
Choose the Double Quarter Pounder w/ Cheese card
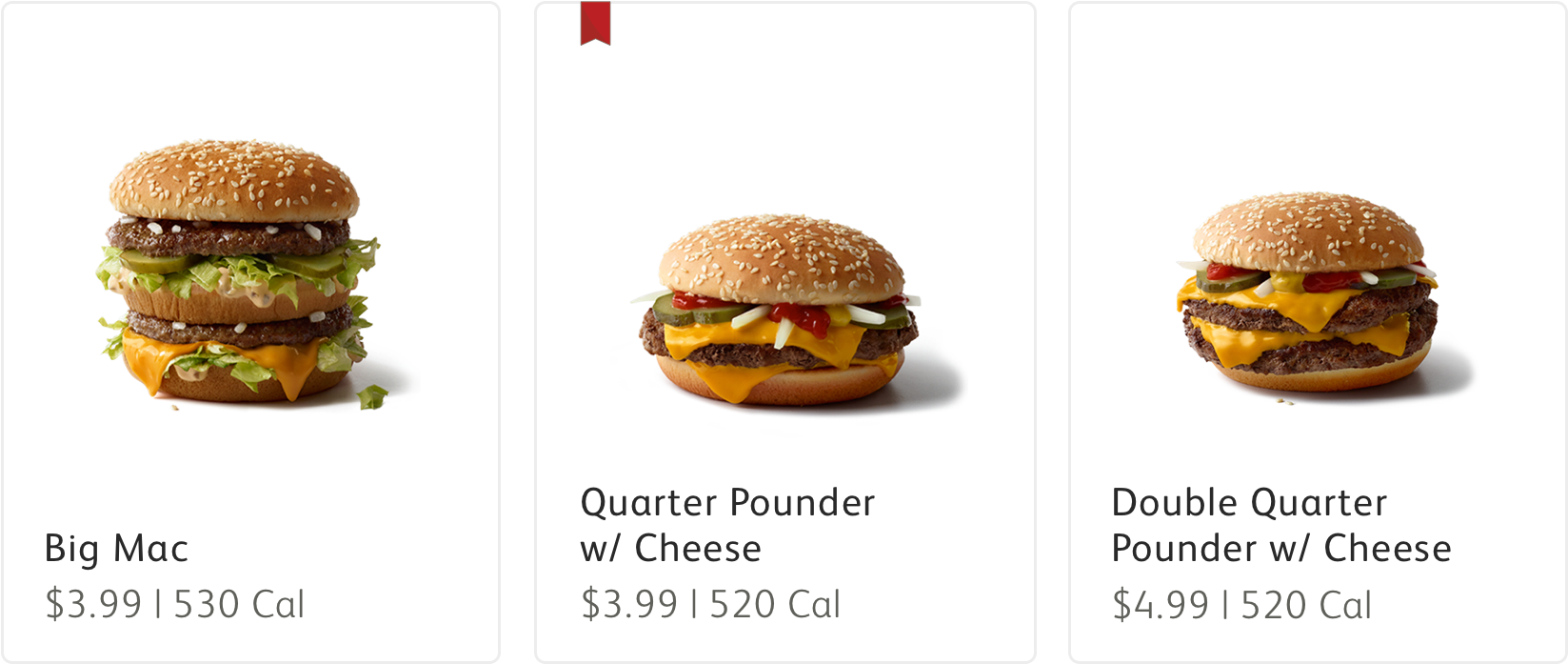point(1318,332)
